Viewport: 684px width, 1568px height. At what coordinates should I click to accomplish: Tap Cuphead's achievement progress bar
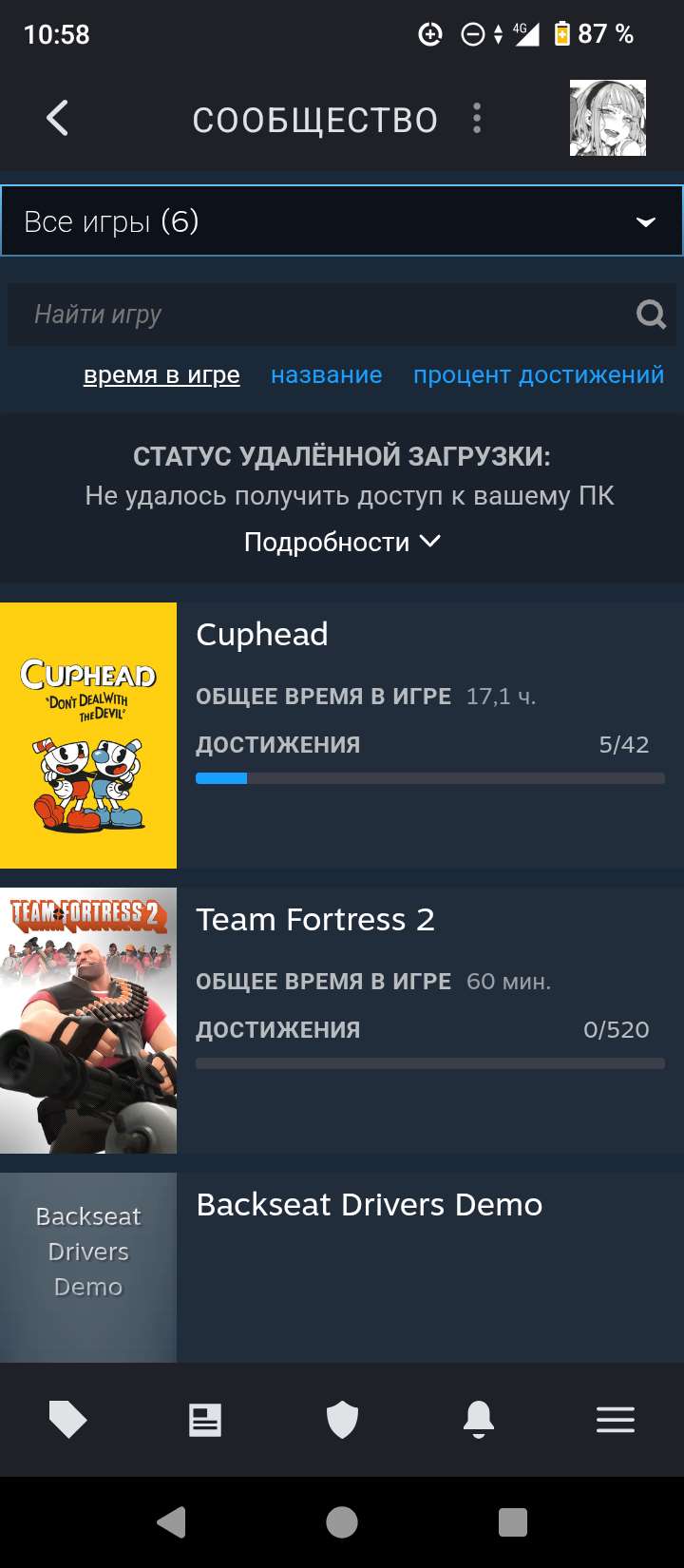tap(429, 777)
